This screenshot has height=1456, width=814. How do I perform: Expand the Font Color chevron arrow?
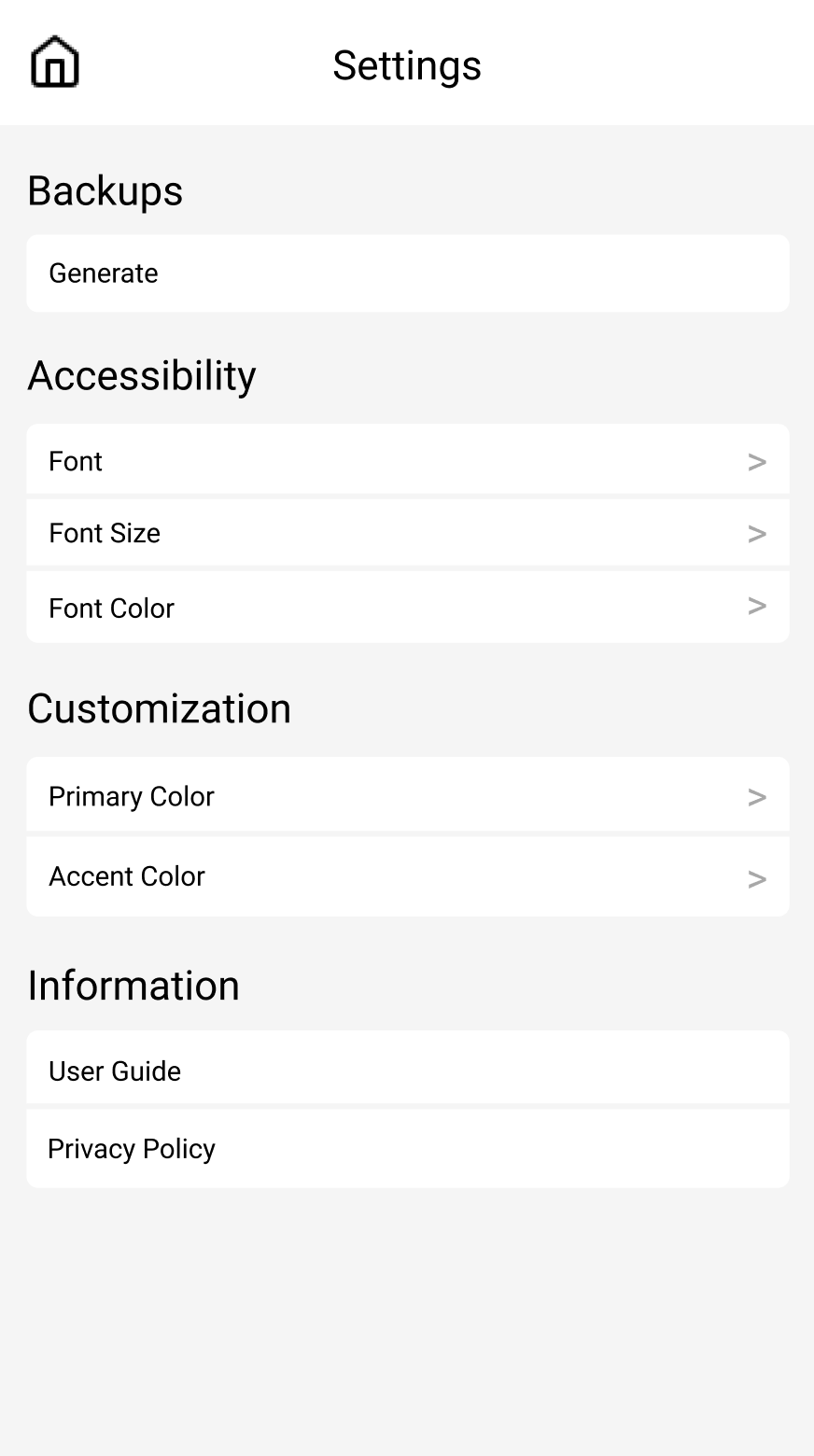pyautogui.click(x=756, y=607)
